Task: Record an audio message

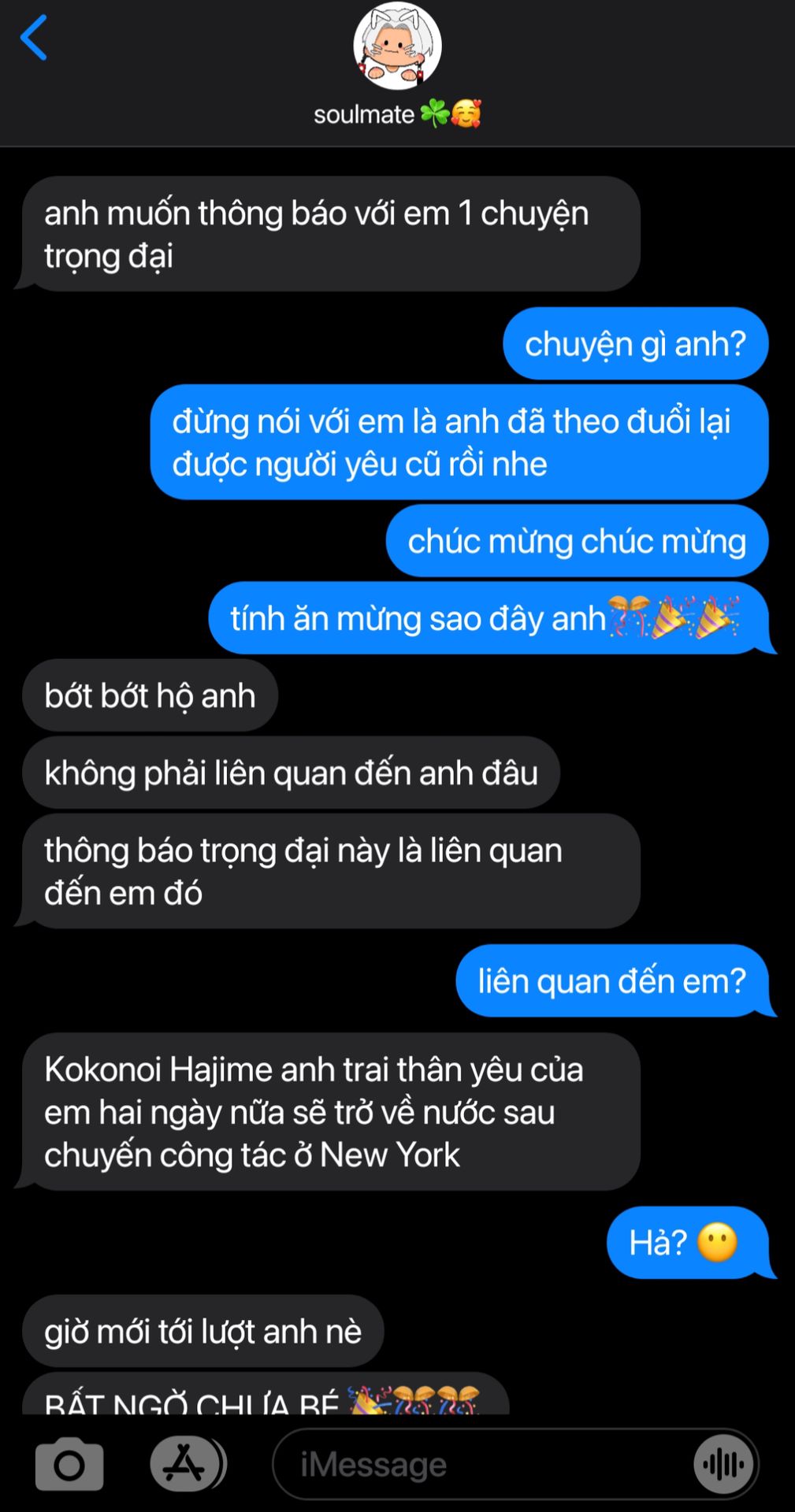Action: coord(724,1464)
